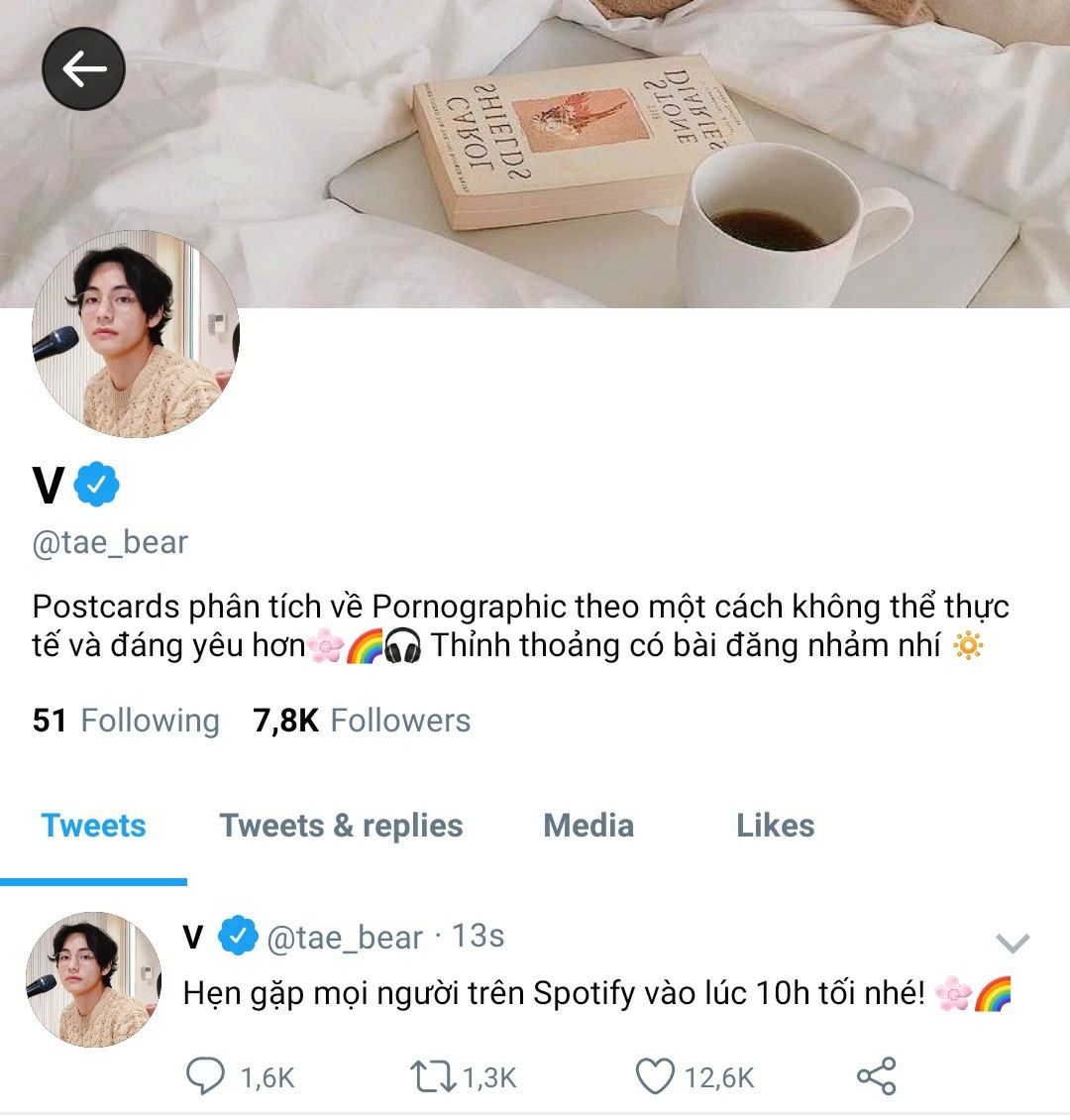Share the Spotify tweet

876,1076
